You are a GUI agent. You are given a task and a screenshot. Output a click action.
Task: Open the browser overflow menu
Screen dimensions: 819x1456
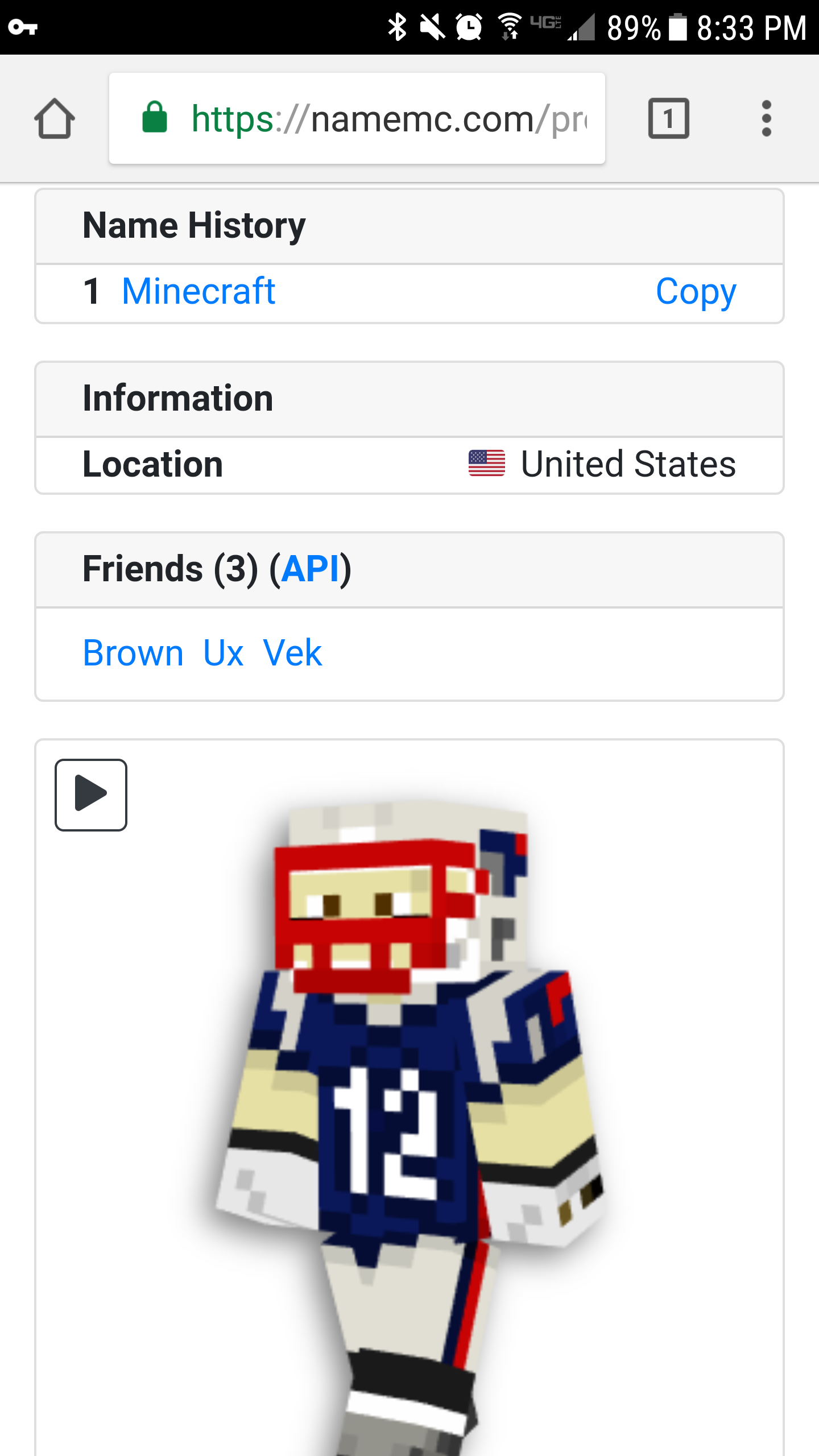pyautogui.click(x=766, y=118)
